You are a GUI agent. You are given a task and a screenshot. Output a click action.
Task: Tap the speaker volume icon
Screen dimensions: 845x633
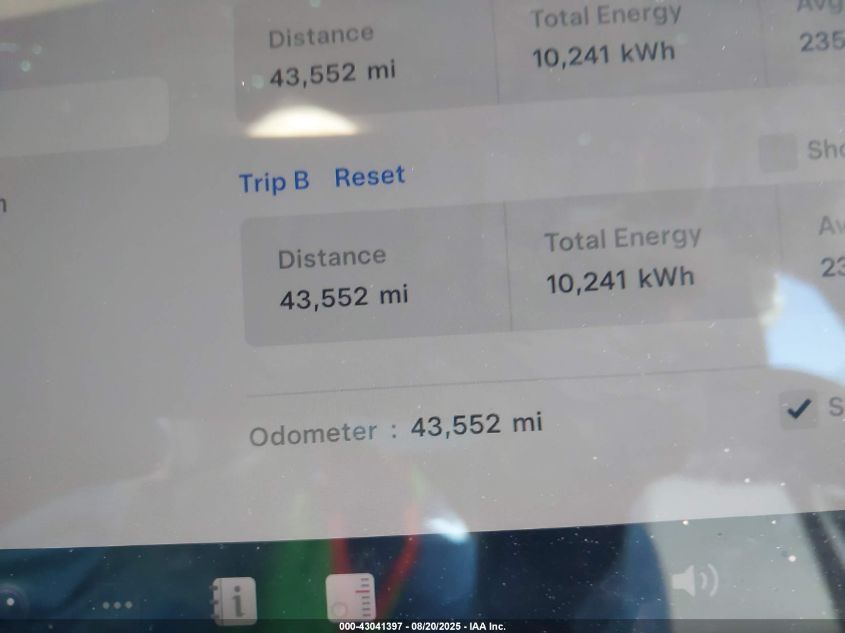(x=694, y=580)
